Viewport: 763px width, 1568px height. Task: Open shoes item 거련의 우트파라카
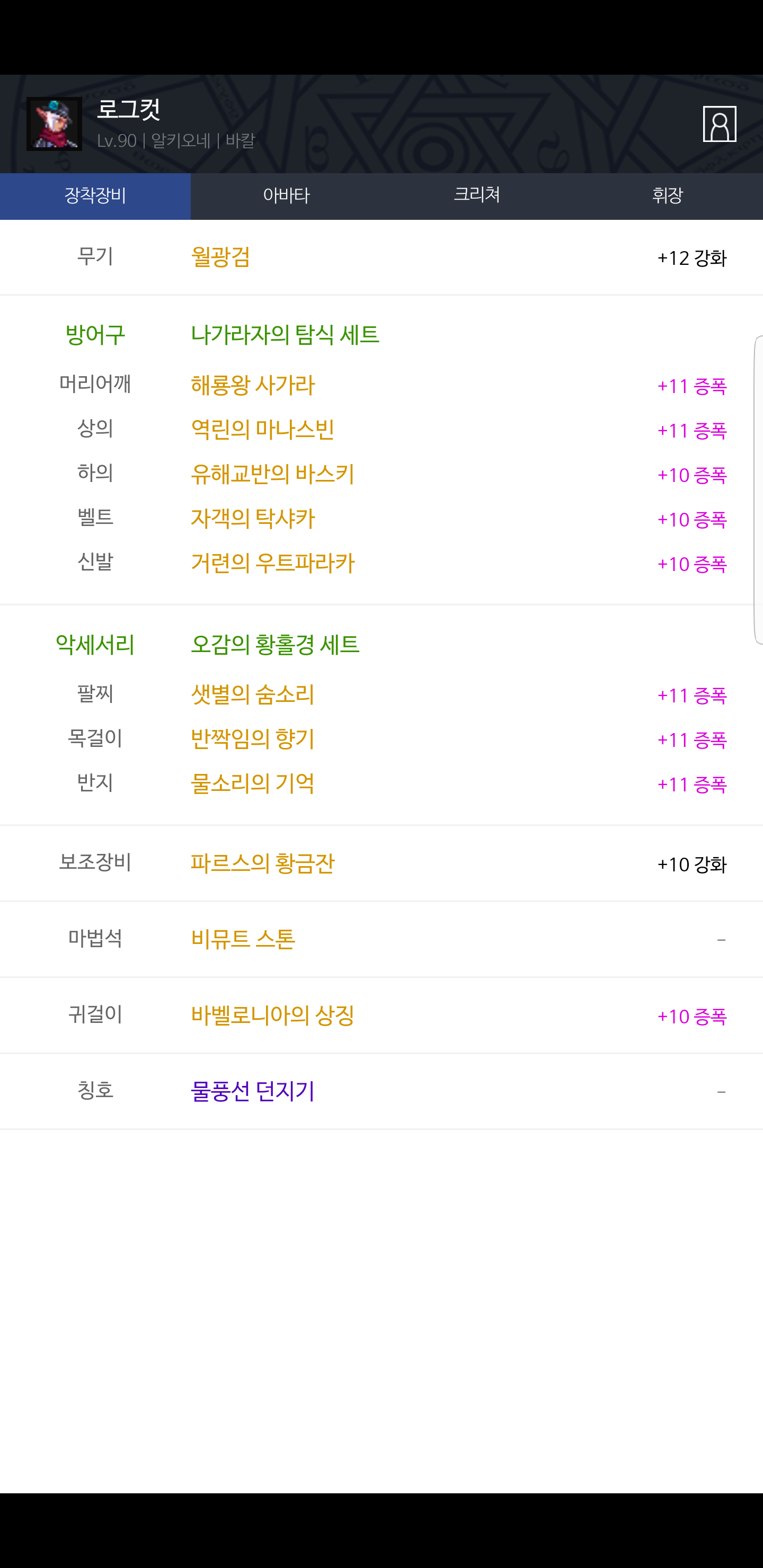[272, 563]
